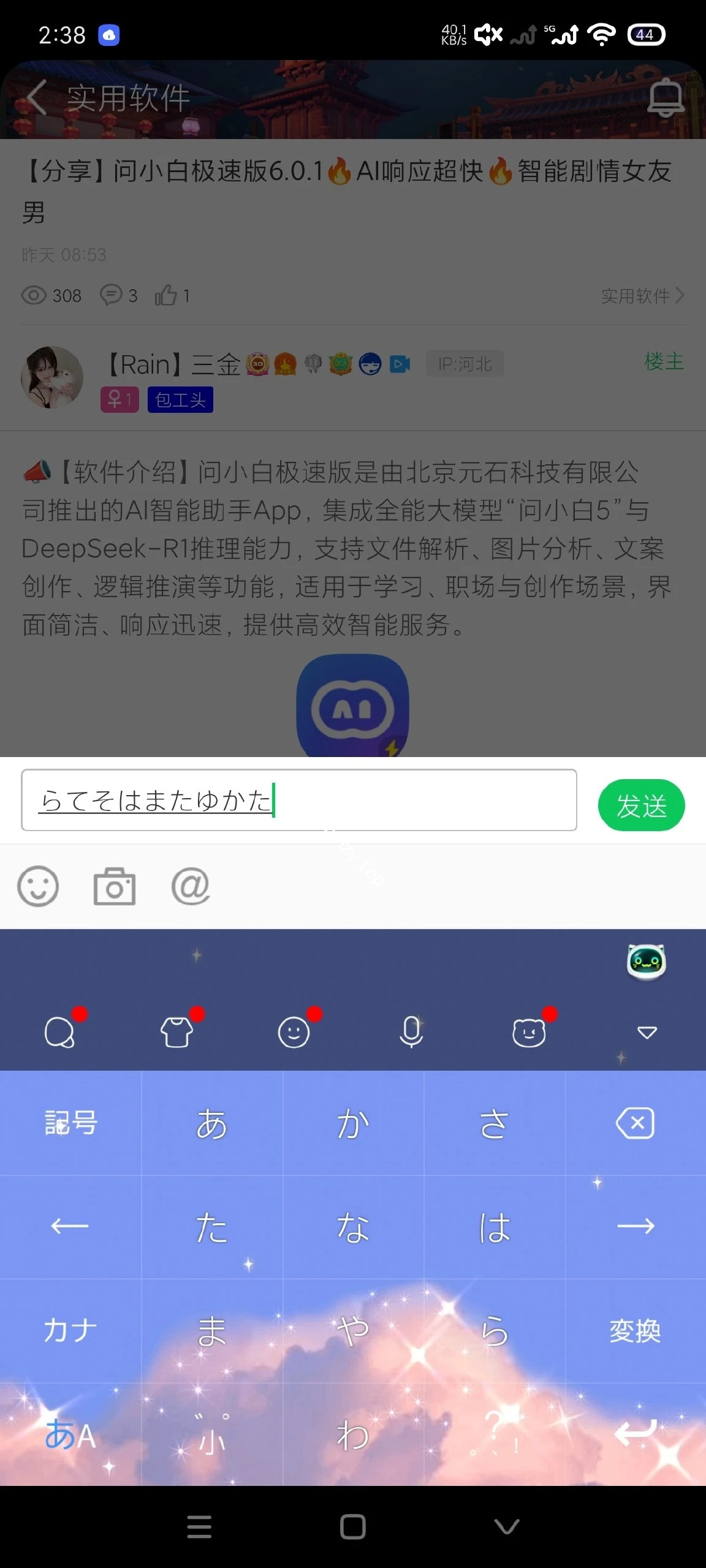Switch keyboard to カナ katakana mode
The height and width of the screenshot is (1568, 706).
(x=69, y=1331)
